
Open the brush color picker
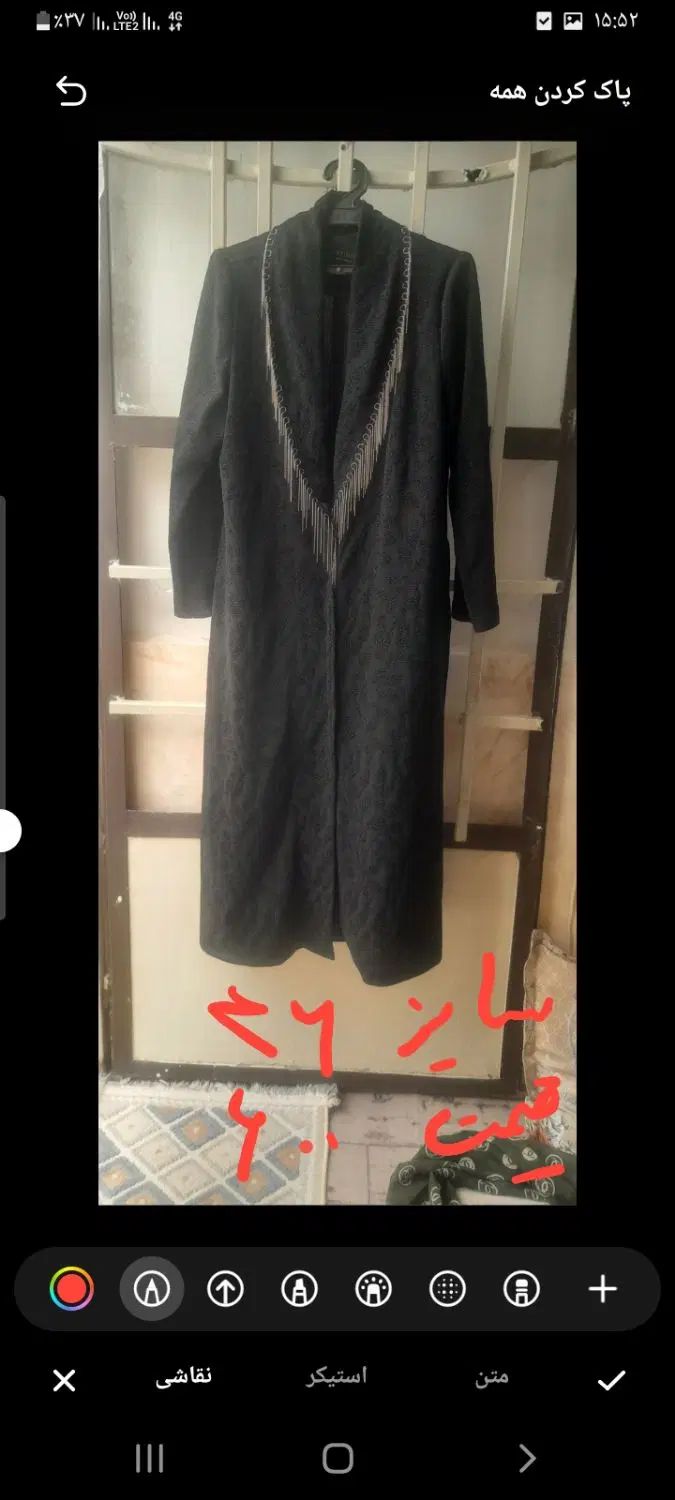[71, 1289]
